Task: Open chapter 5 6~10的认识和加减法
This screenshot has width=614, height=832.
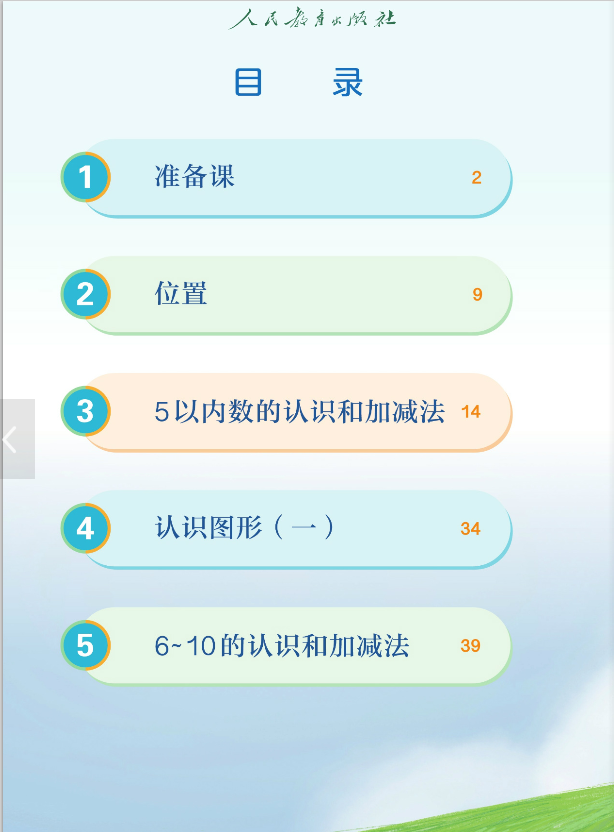Action: tap(290, 645)
